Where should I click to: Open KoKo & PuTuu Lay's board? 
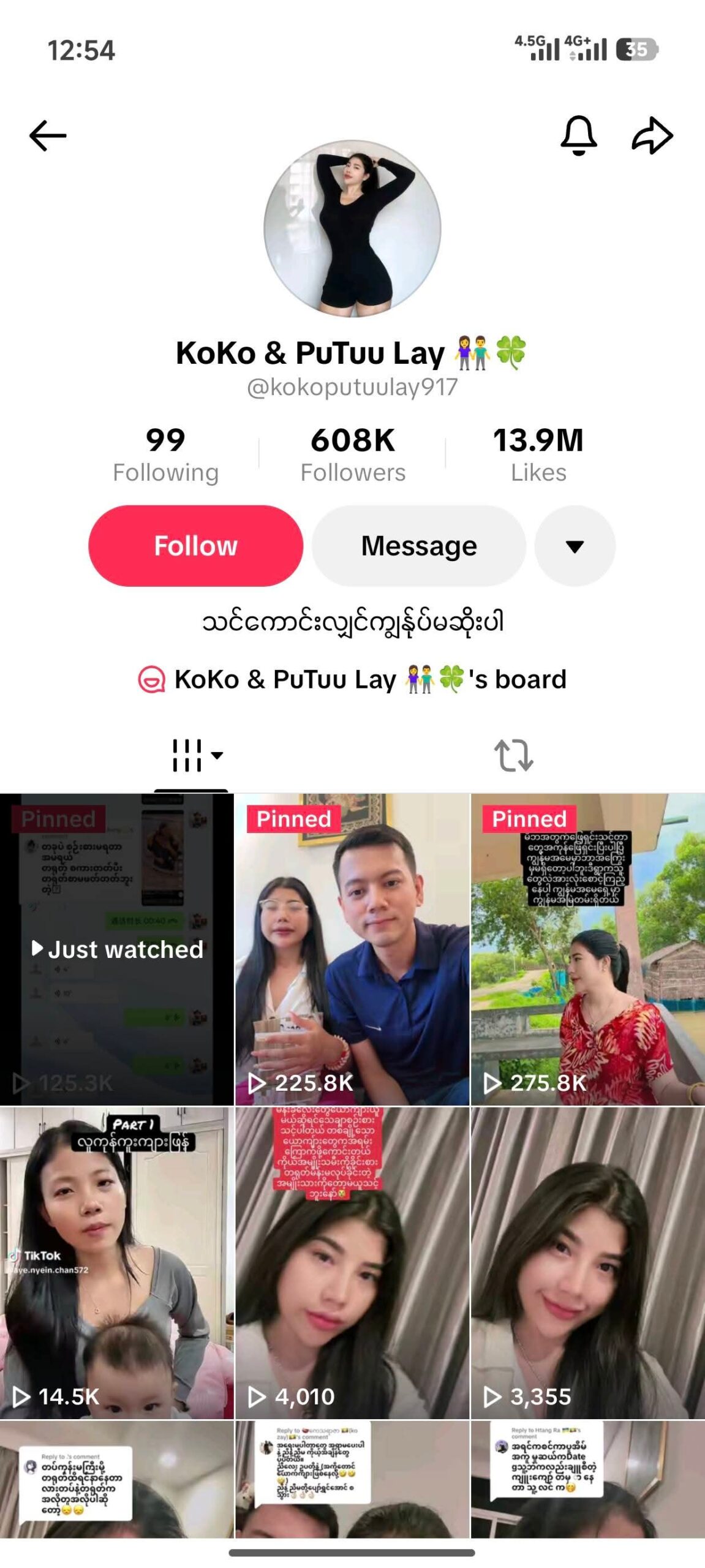[352, 679]
